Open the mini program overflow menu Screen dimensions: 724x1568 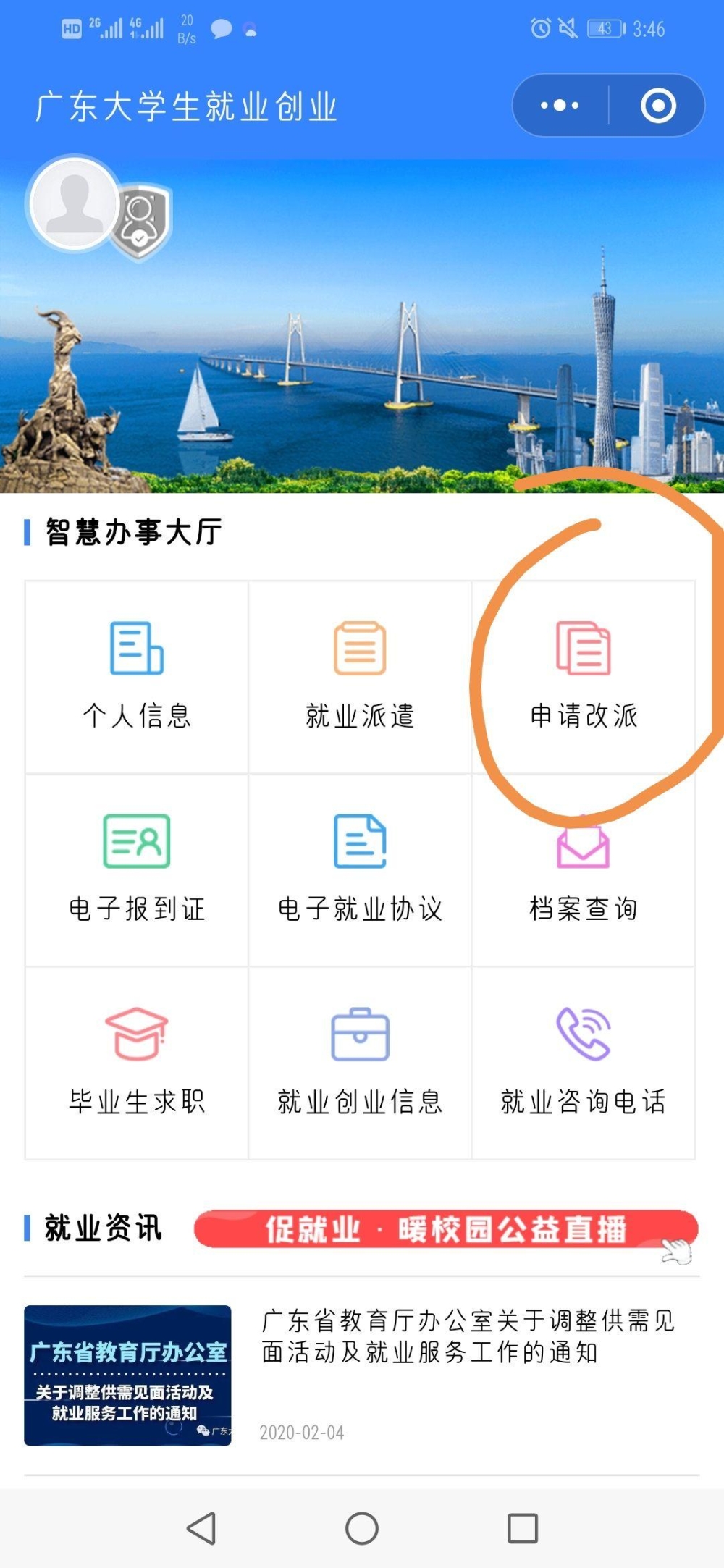560,106
